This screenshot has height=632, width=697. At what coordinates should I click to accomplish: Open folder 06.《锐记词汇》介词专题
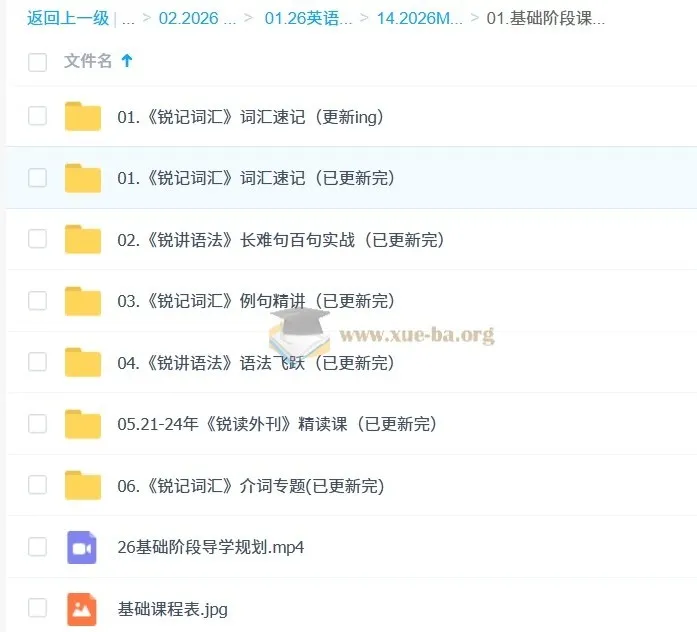coord(250,486)
